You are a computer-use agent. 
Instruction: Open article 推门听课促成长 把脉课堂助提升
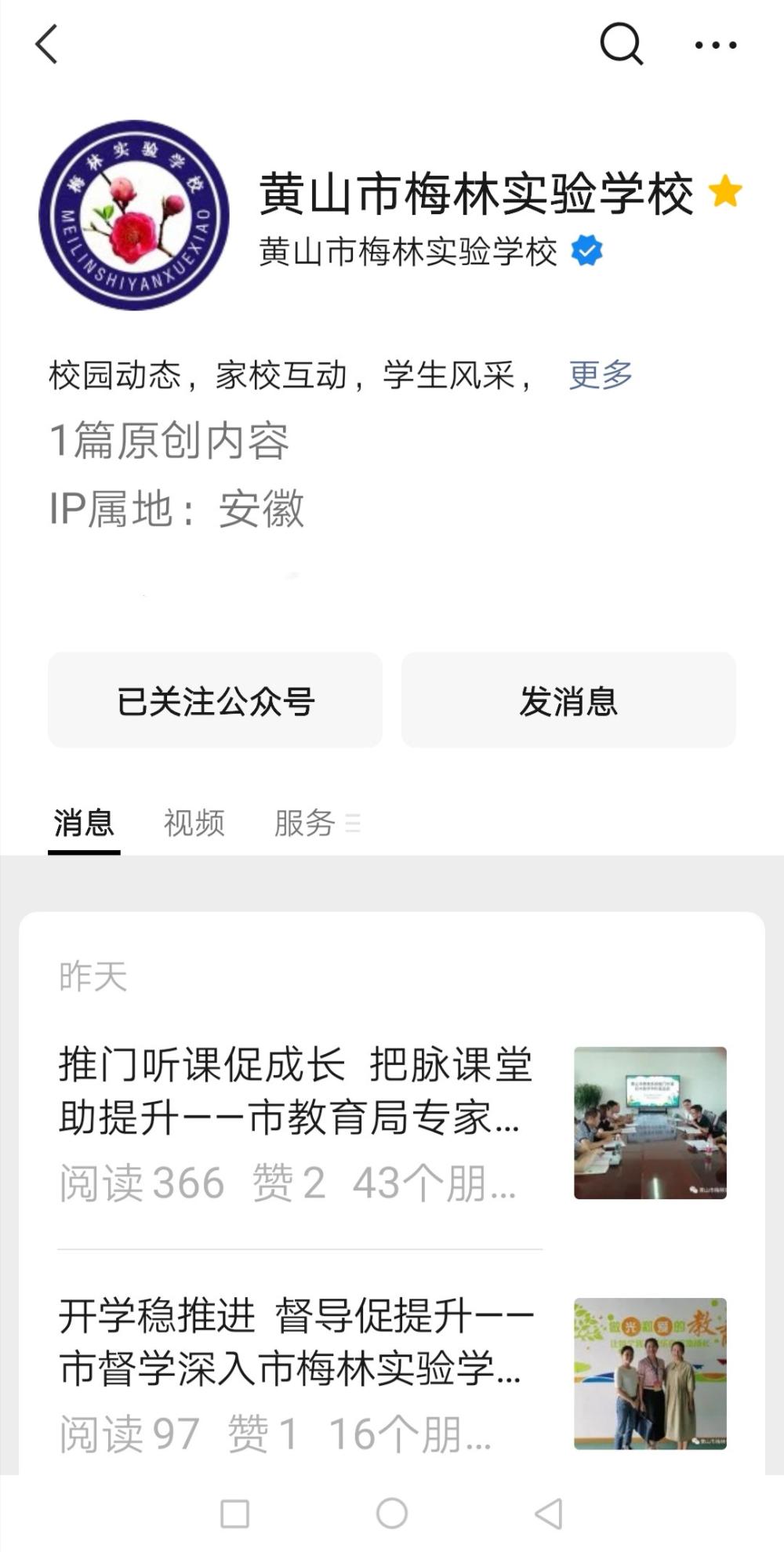click(x=296, y=1091)
